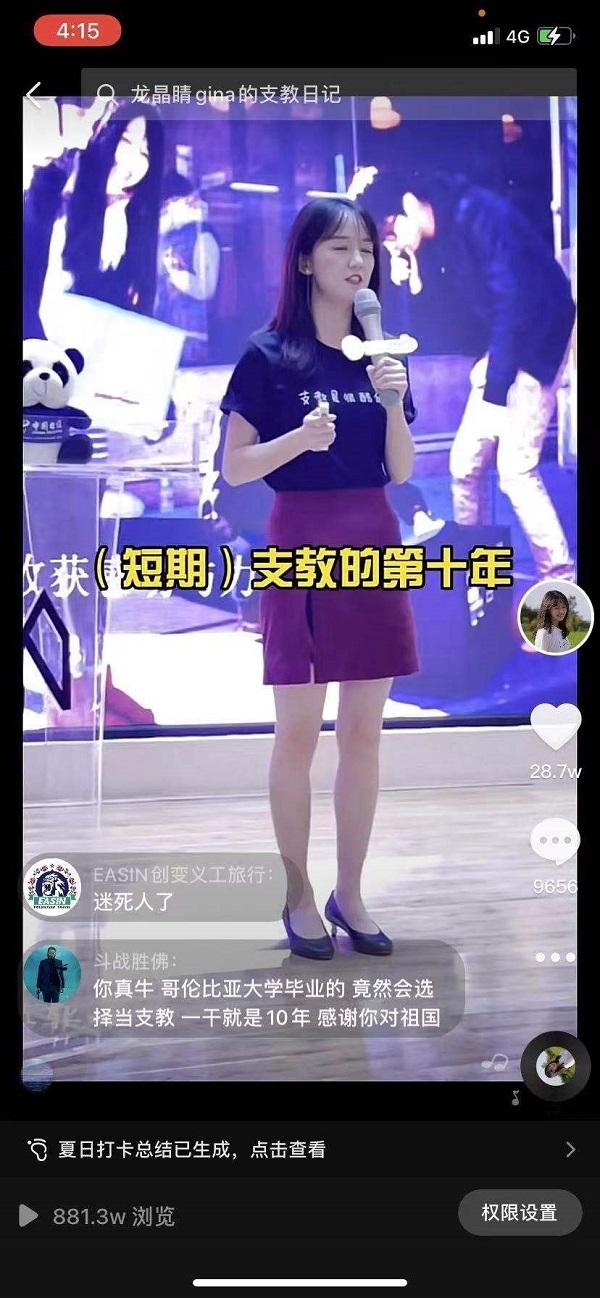Open the creator's avatar profile

coord(555,618)
